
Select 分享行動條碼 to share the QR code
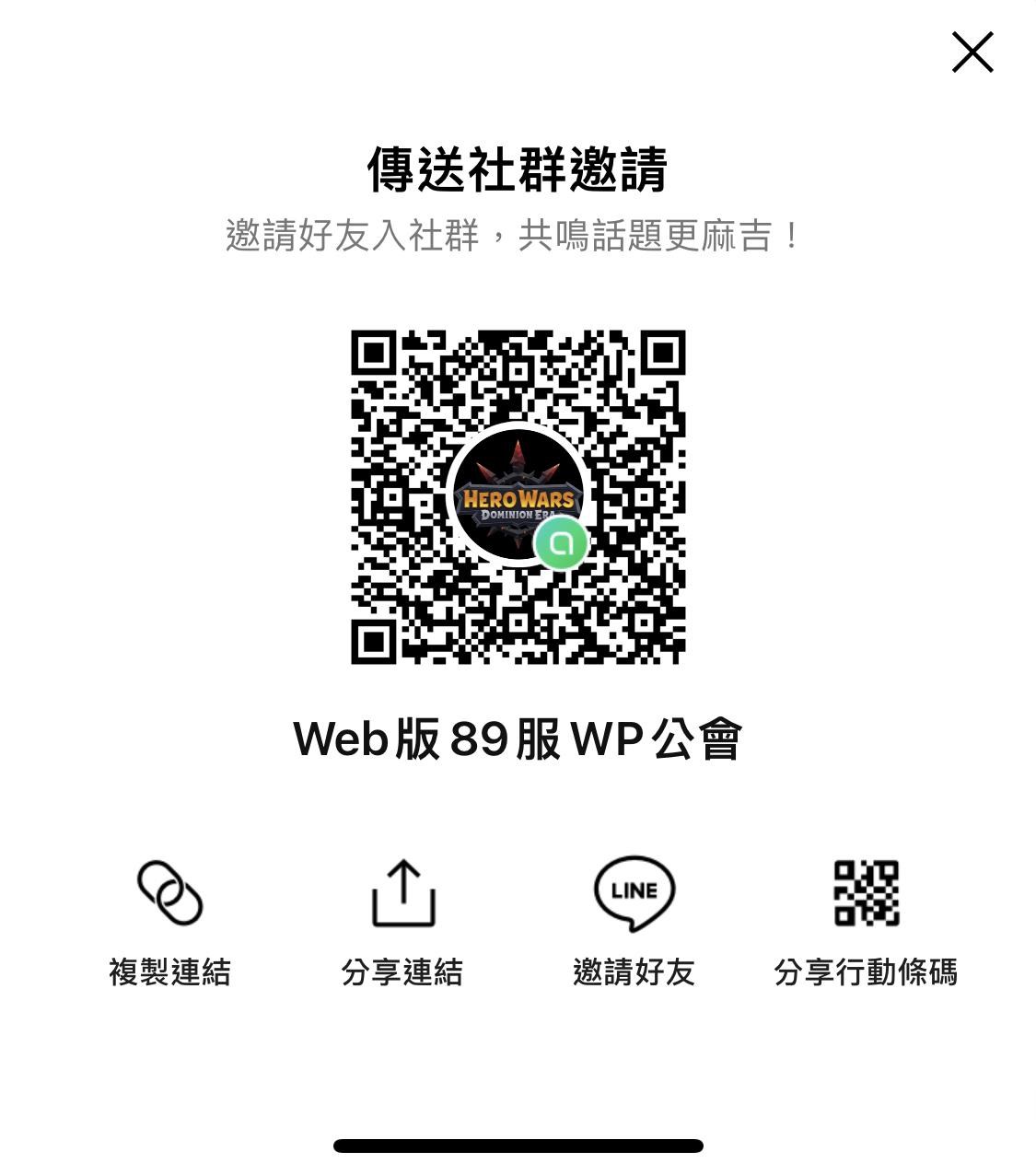867,970
